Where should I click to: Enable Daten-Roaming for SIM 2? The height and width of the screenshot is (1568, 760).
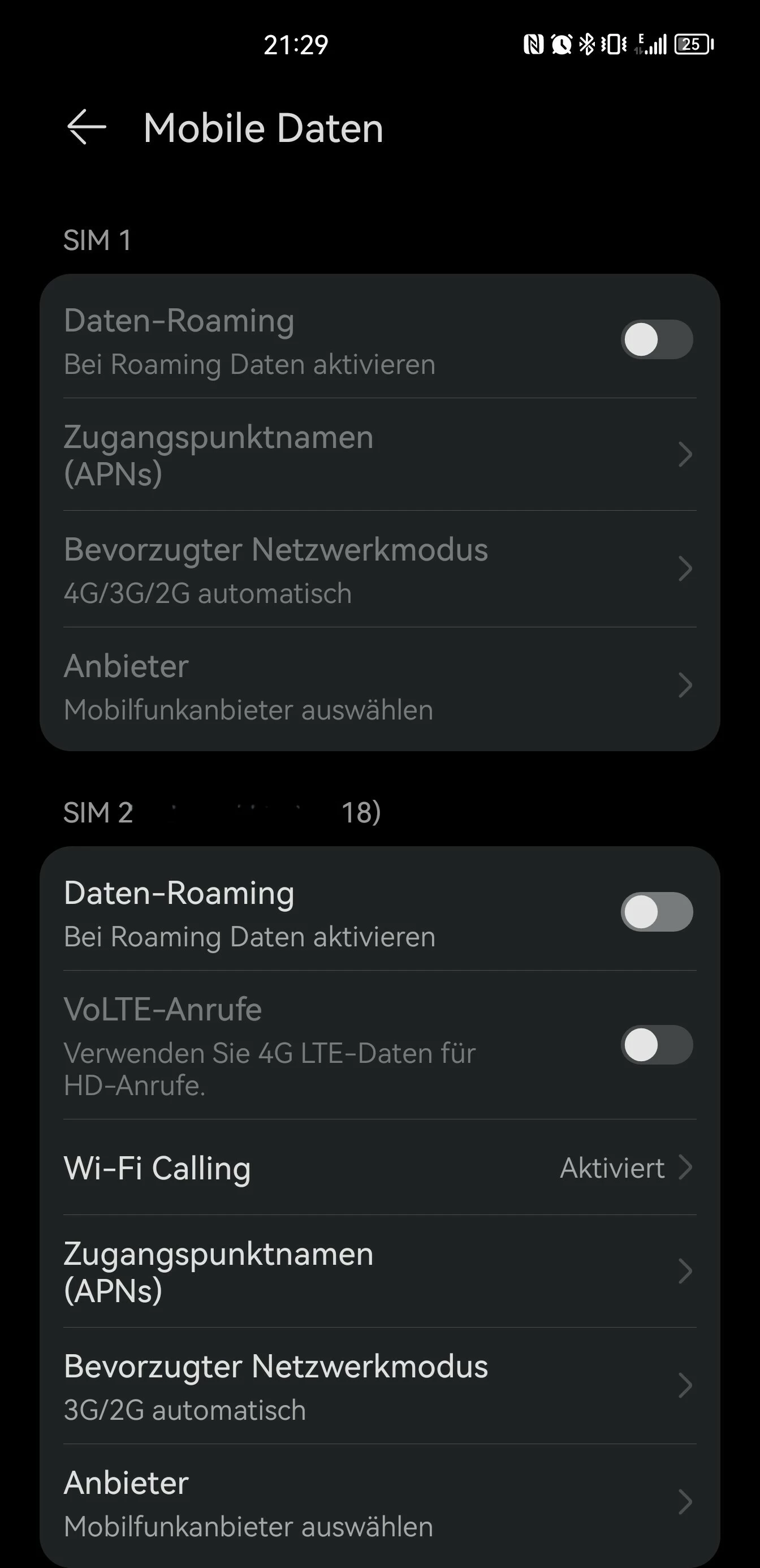pyautogui.click(x=656, y=912)
